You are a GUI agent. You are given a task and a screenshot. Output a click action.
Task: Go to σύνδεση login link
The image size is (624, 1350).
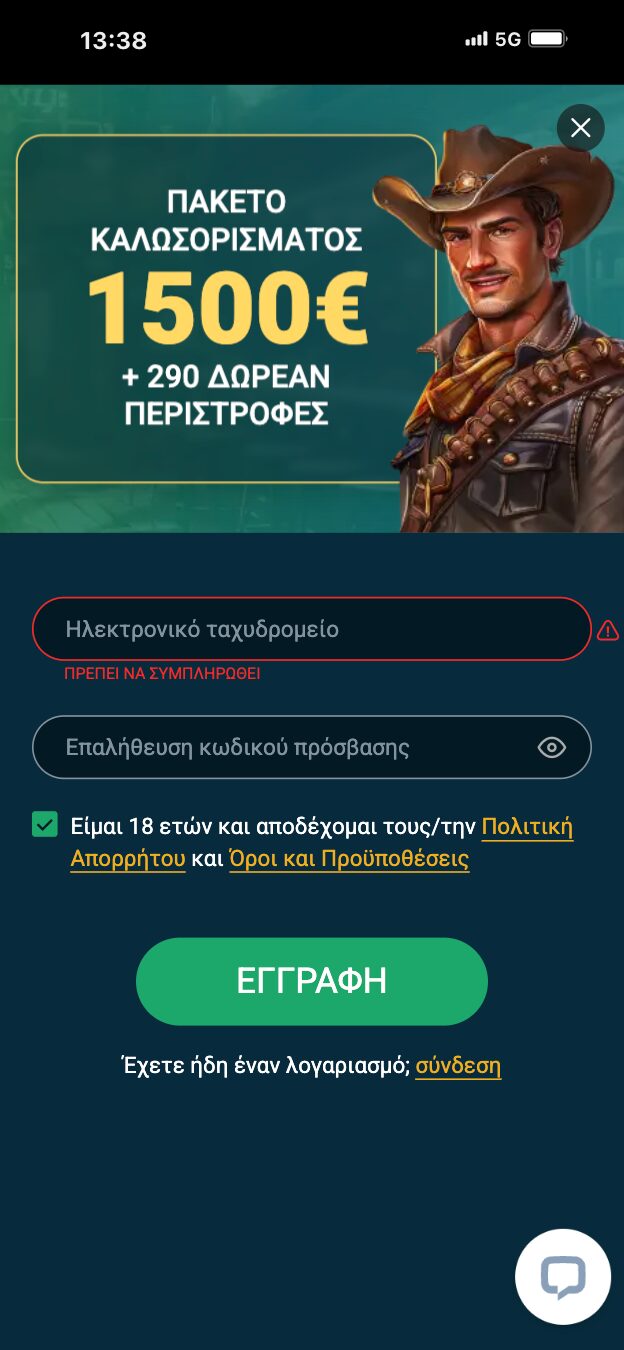click(x=458, y=1065)
